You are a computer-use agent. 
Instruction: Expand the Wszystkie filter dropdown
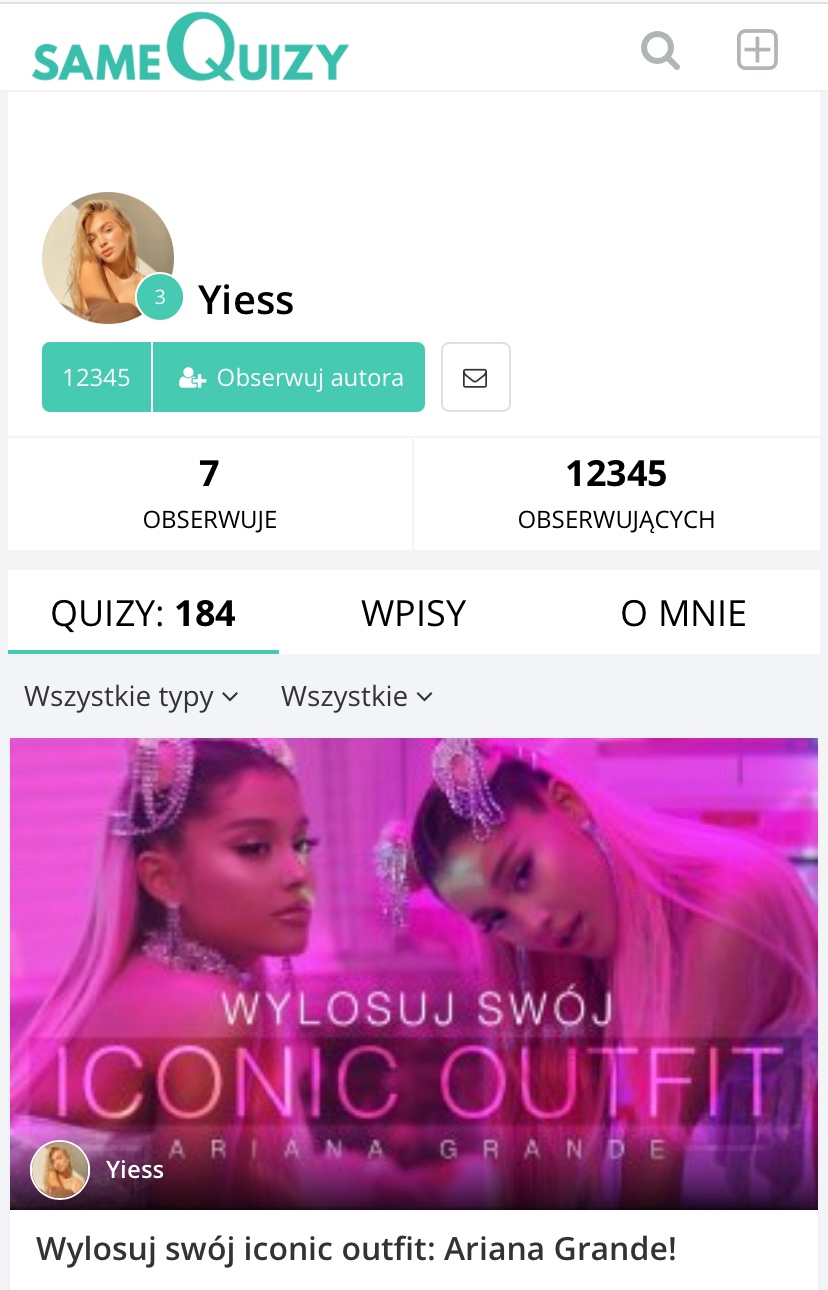tap(356, 696)
